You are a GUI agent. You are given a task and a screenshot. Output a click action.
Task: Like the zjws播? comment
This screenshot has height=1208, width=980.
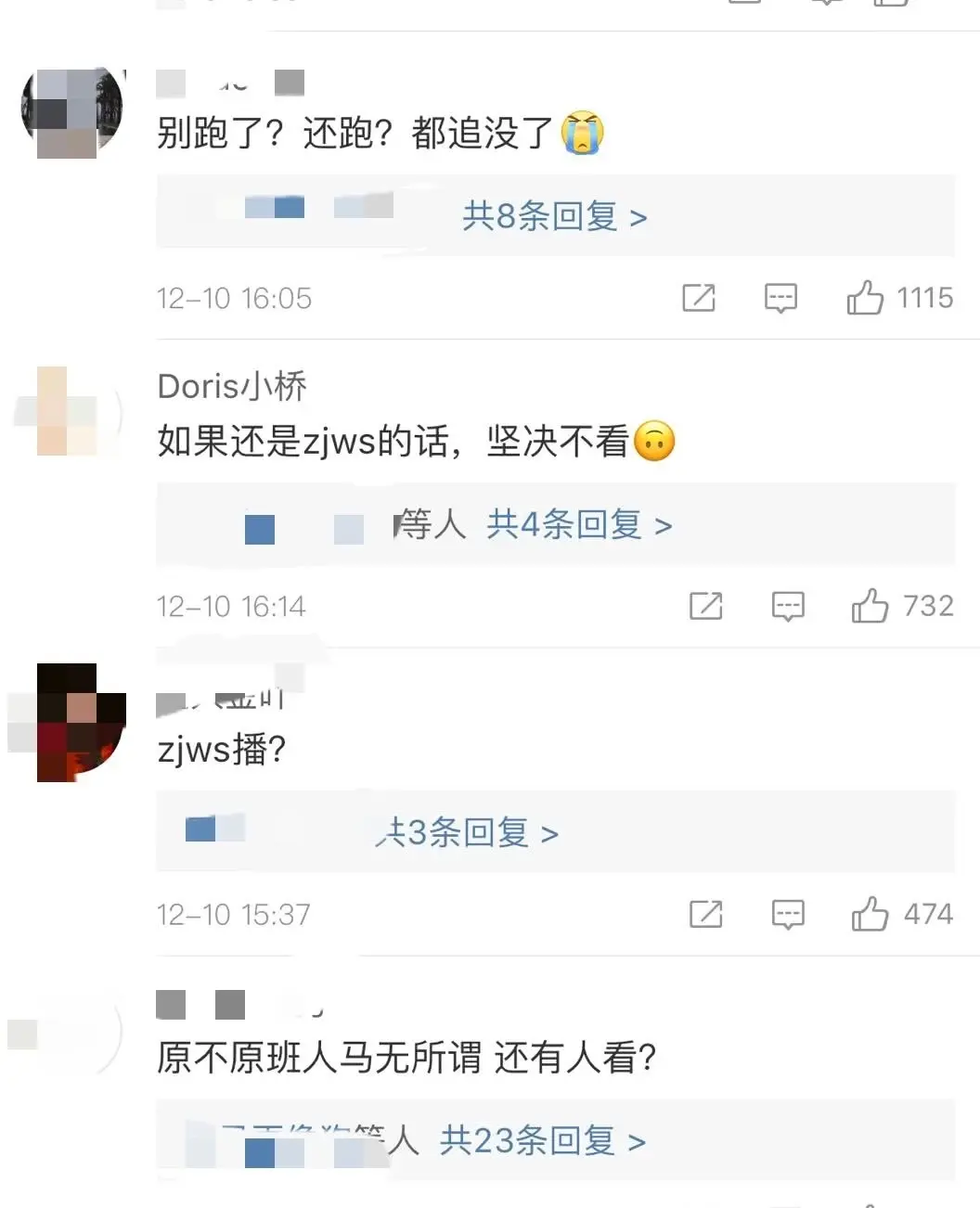click(x=870, y=914)
